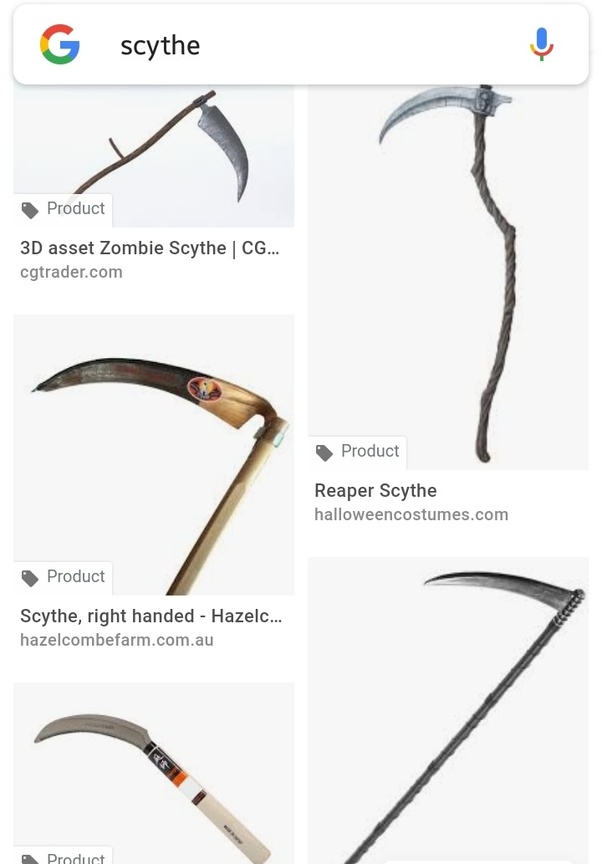
Task: View the black-handled scythe image below Reaper Scythe
Action: click(x=447, y=710)
